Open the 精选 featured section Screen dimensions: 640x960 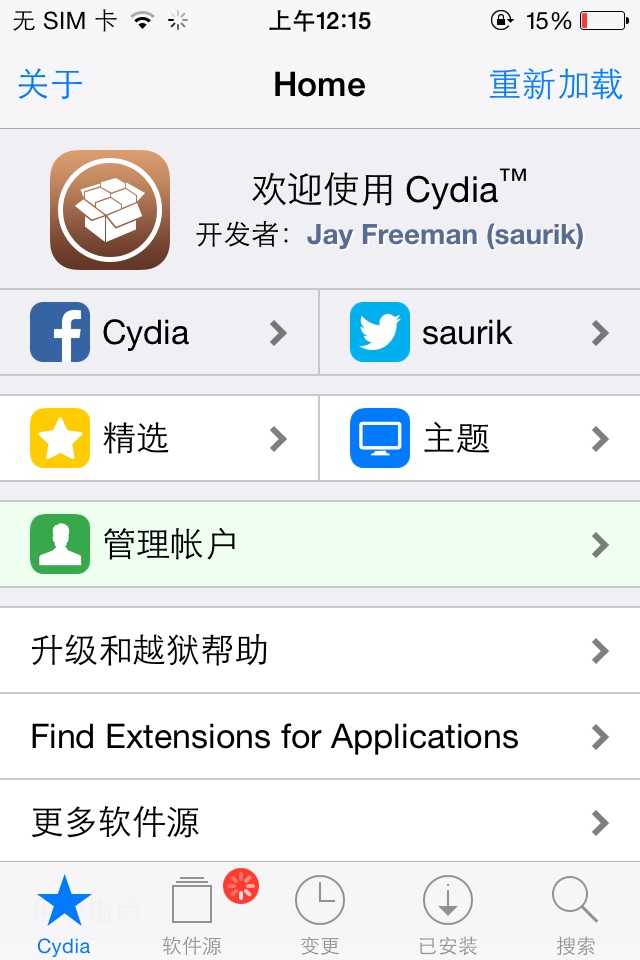point(160,438)
